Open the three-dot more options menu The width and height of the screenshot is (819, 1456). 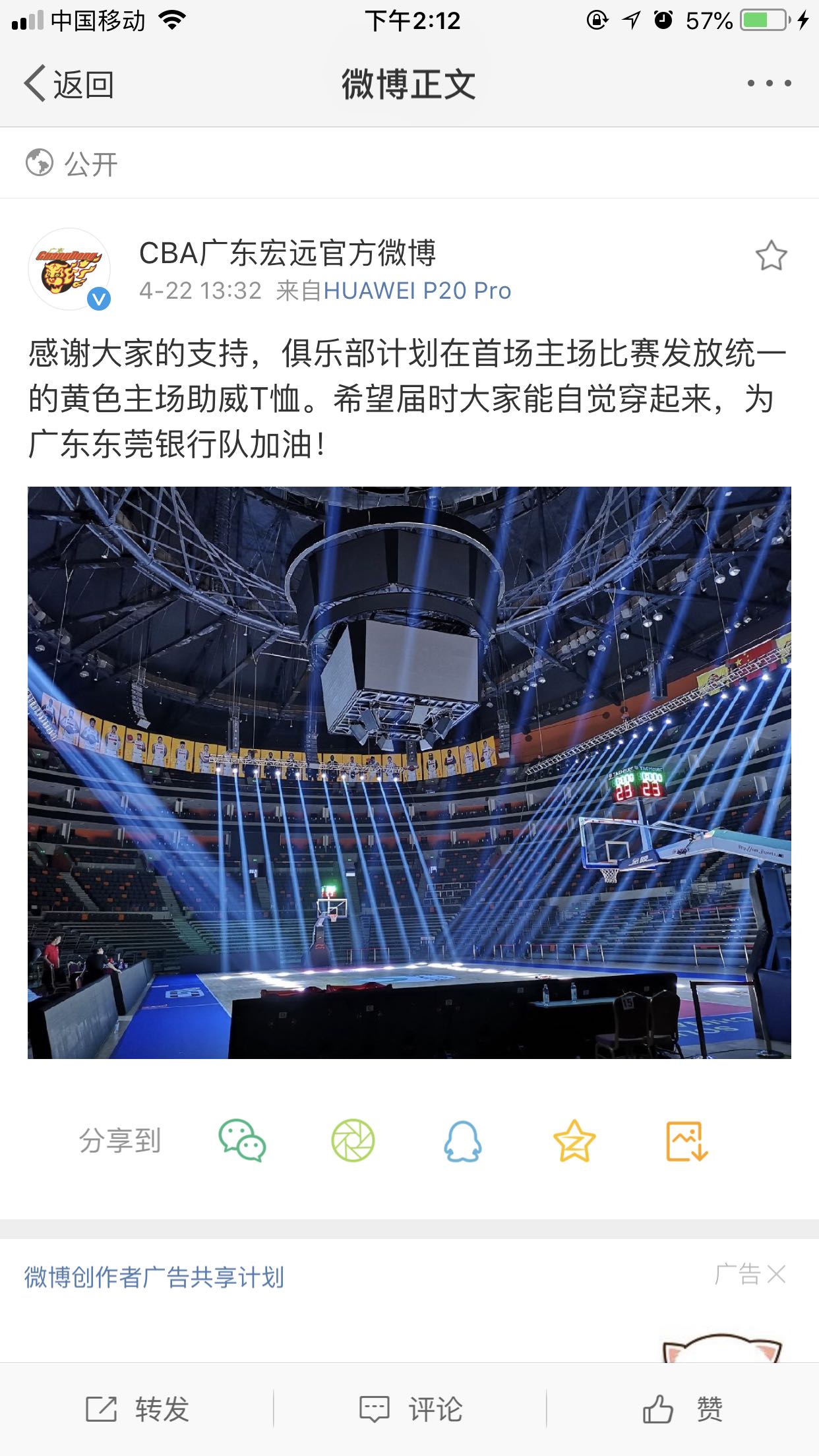click(769, 84)
